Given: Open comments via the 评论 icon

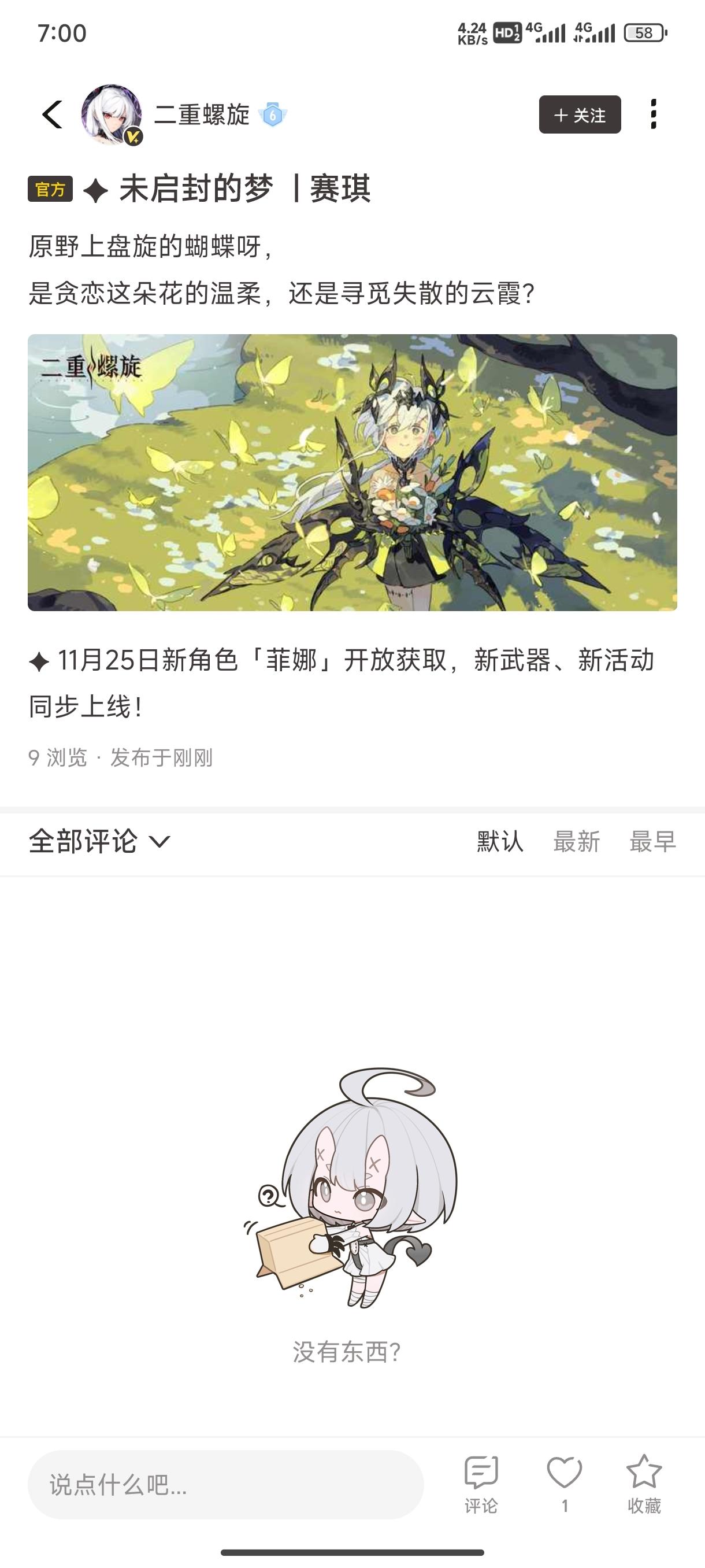Looking at the screenshot, I should pos(481,1484).
